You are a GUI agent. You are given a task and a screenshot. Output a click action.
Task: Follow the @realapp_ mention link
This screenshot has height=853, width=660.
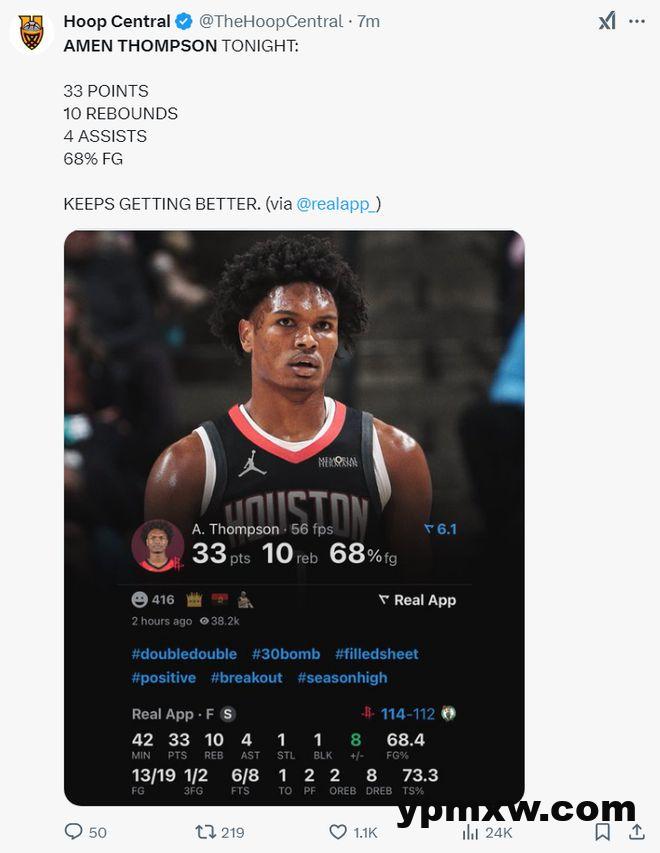(x=338, y=204)
